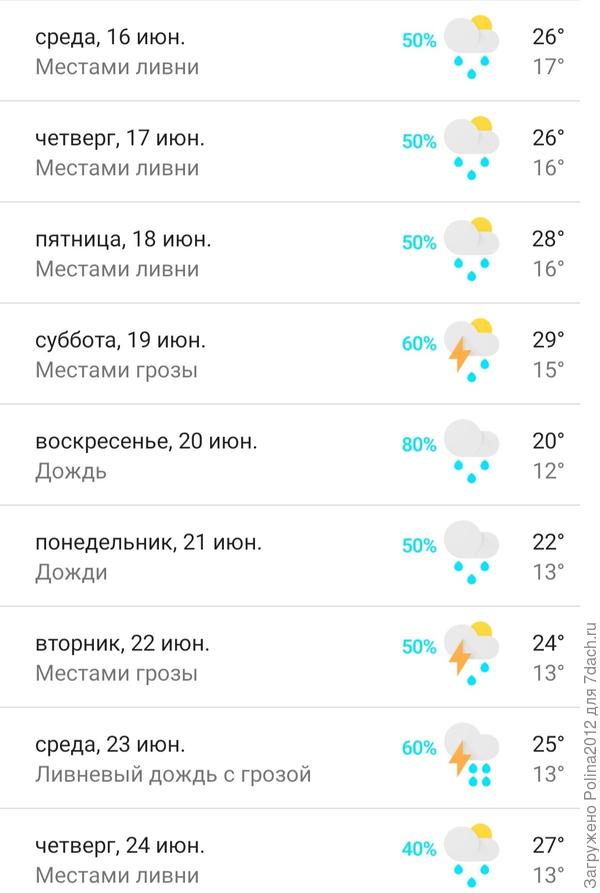View details for вторник, 22 июн.
This screenshot has width=600, height=893.
click(x=300, y=658)
